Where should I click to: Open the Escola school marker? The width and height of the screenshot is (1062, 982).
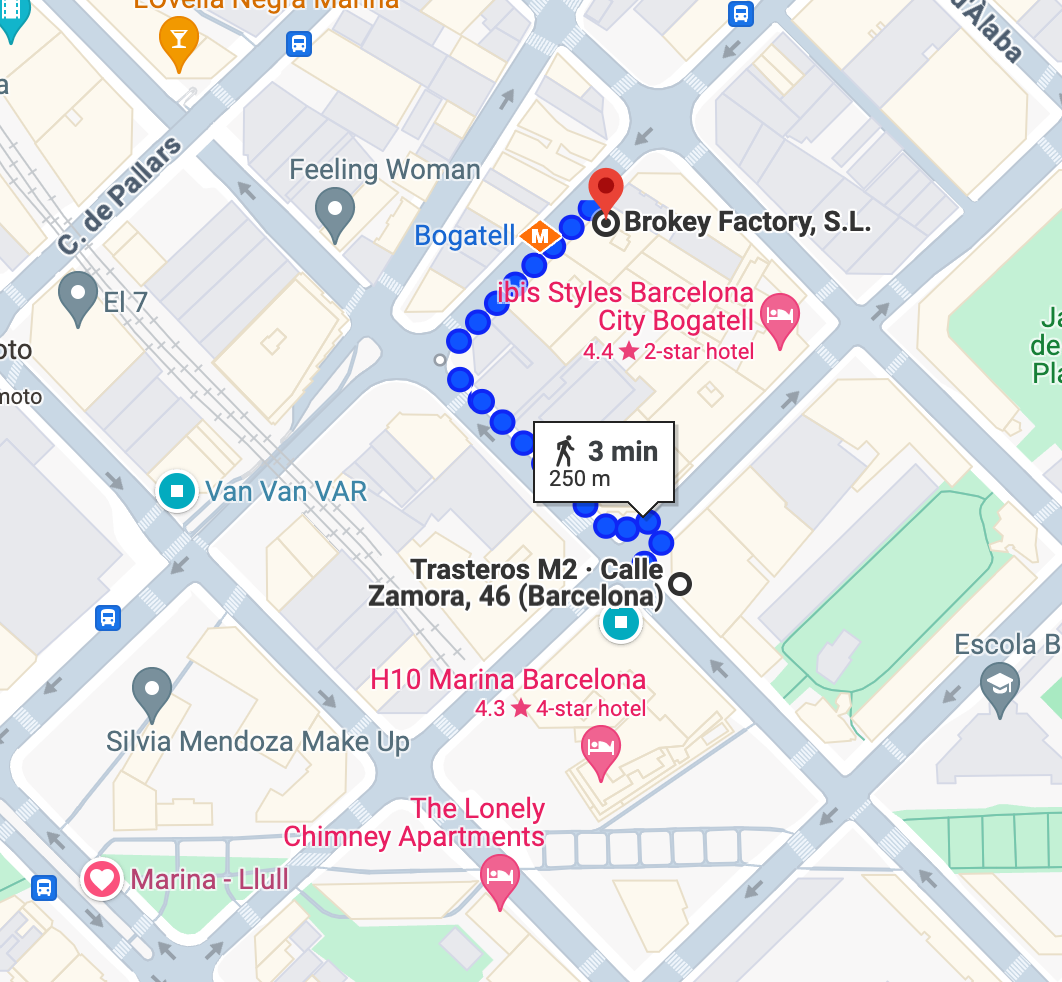click(1000, 687)
